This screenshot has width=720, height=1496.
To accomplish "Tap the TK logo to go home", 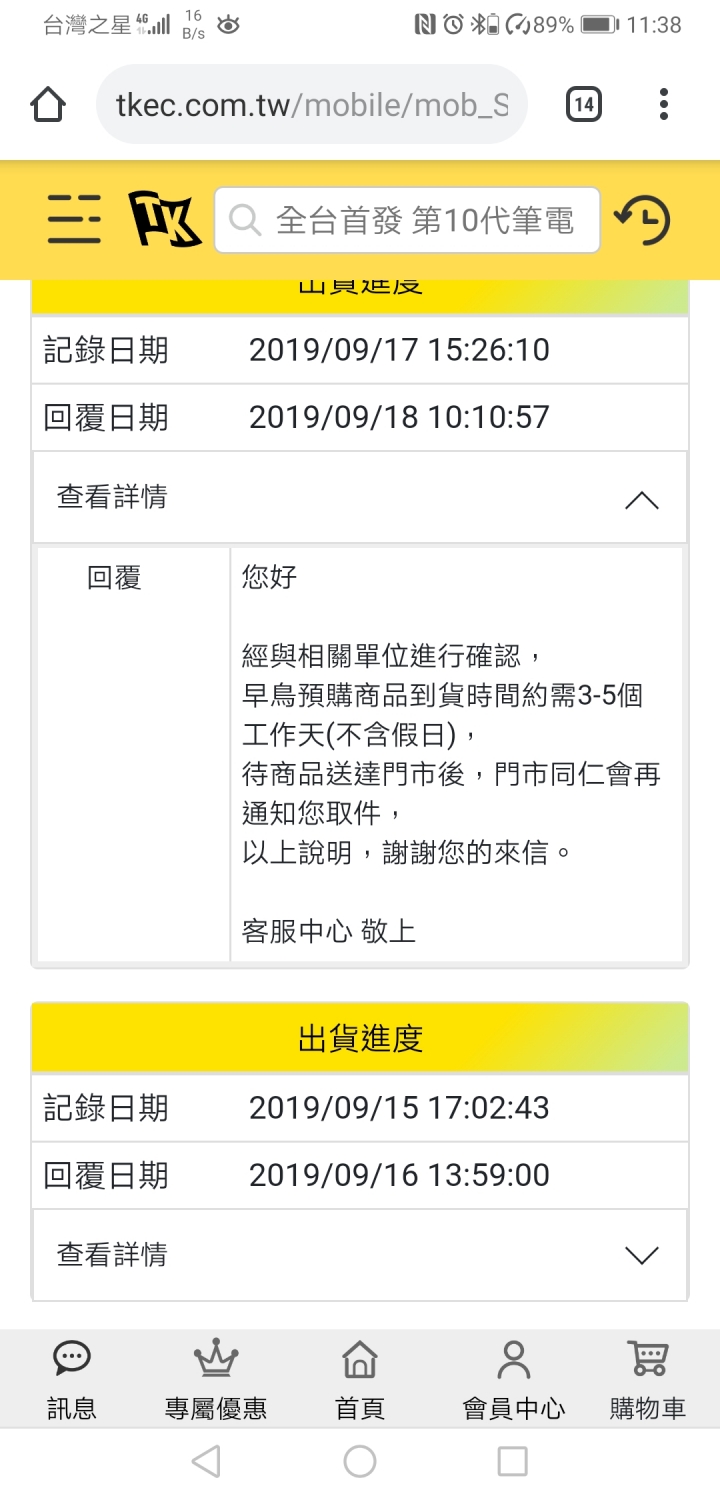I will tap(164, 219).
